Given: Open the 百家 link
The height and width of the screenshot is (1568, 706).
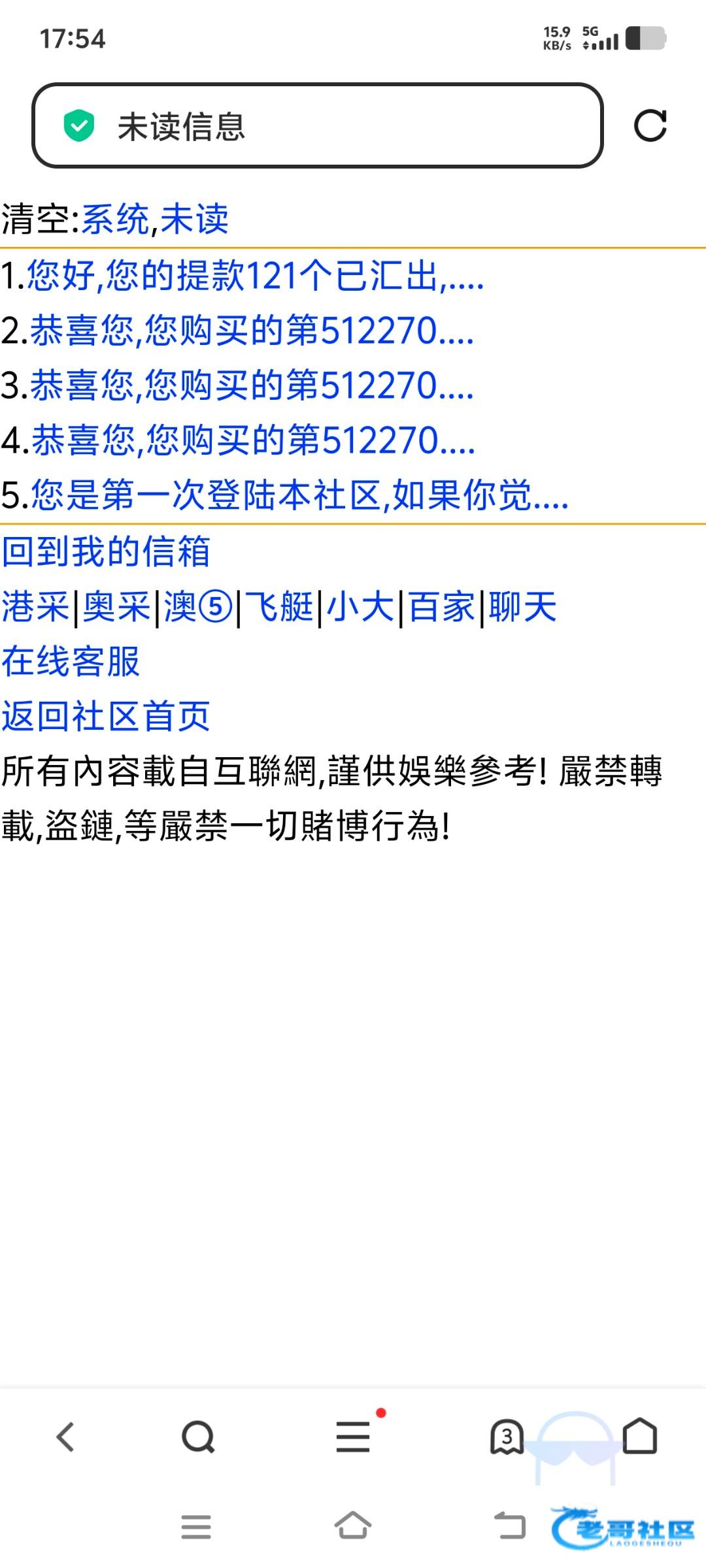Looking at the screenshot, I should [441, 607].
